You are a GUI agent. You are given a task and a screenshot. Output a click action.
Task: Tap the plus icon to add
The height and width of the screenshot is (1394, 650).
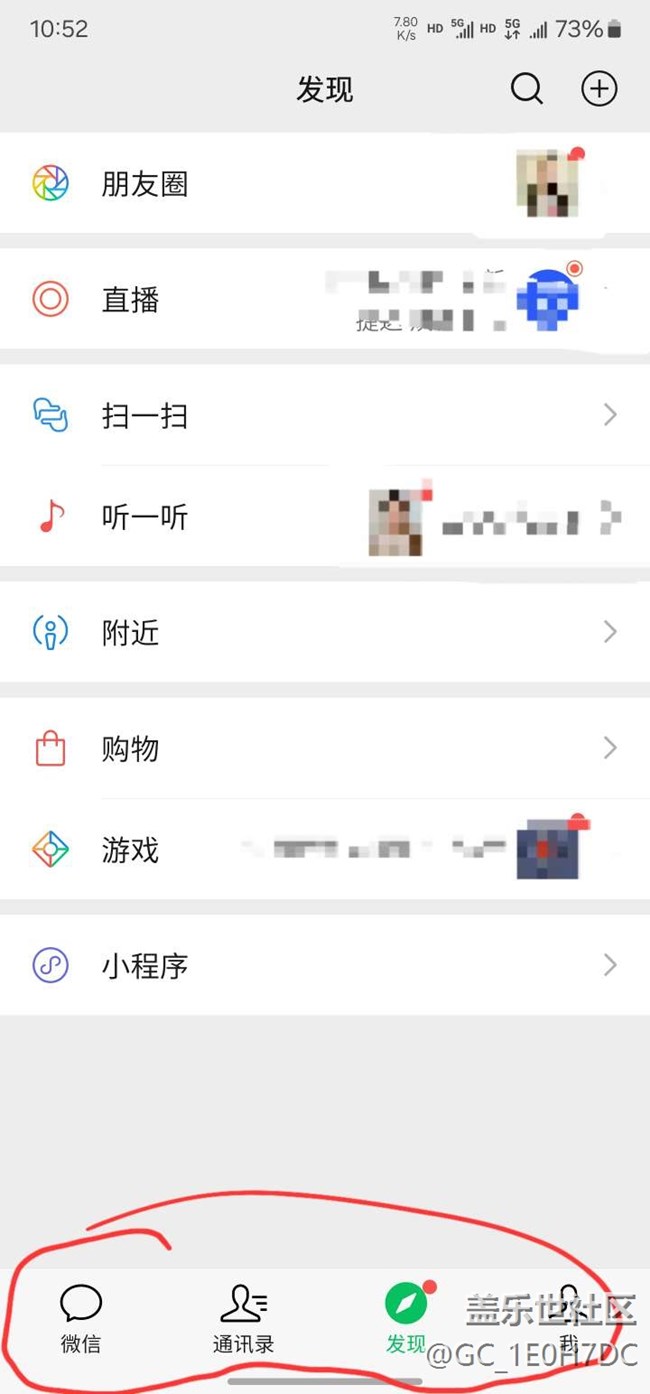coord(599,89)
